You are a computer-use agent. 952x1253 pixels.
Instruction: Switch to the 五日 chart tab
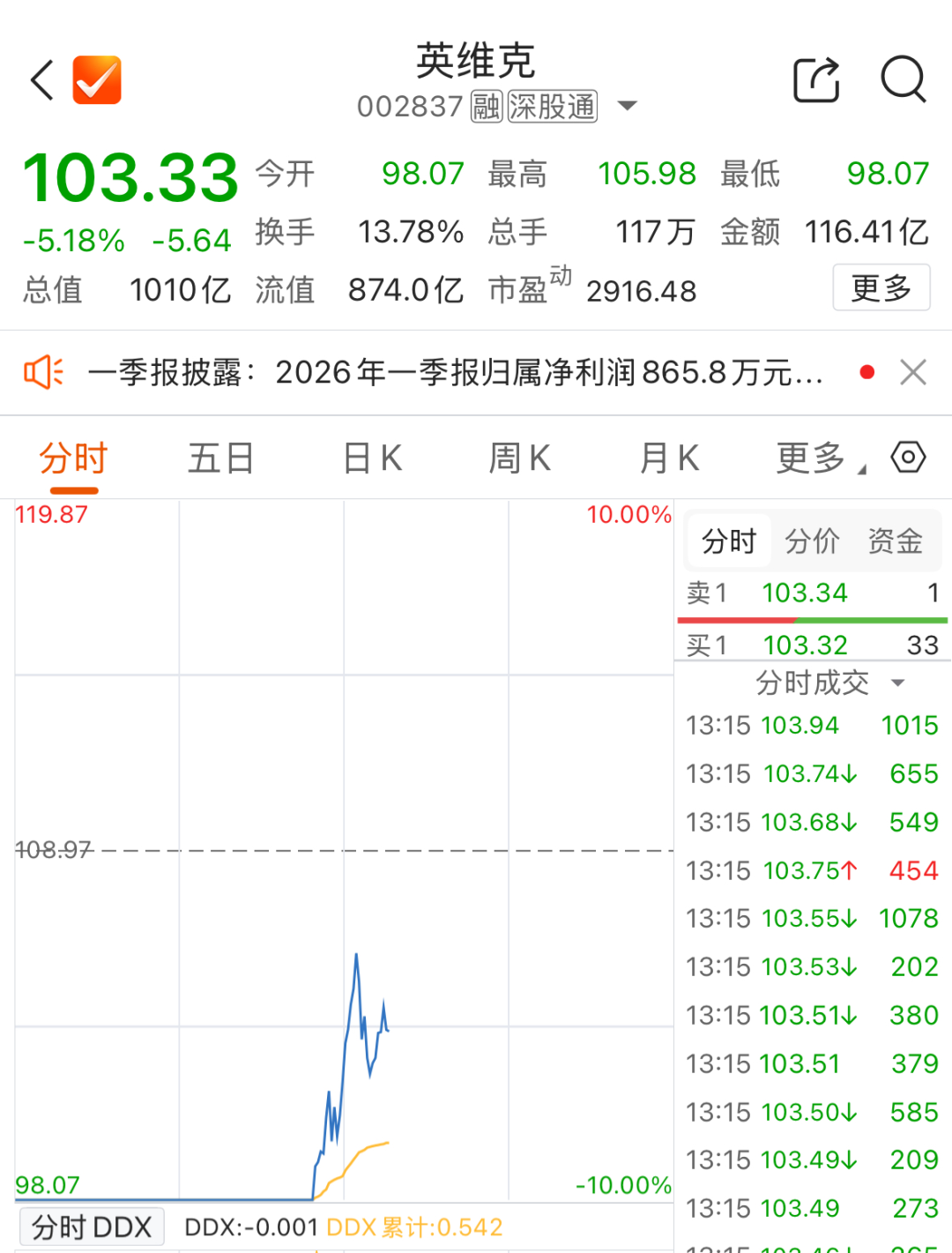point(220,459)
